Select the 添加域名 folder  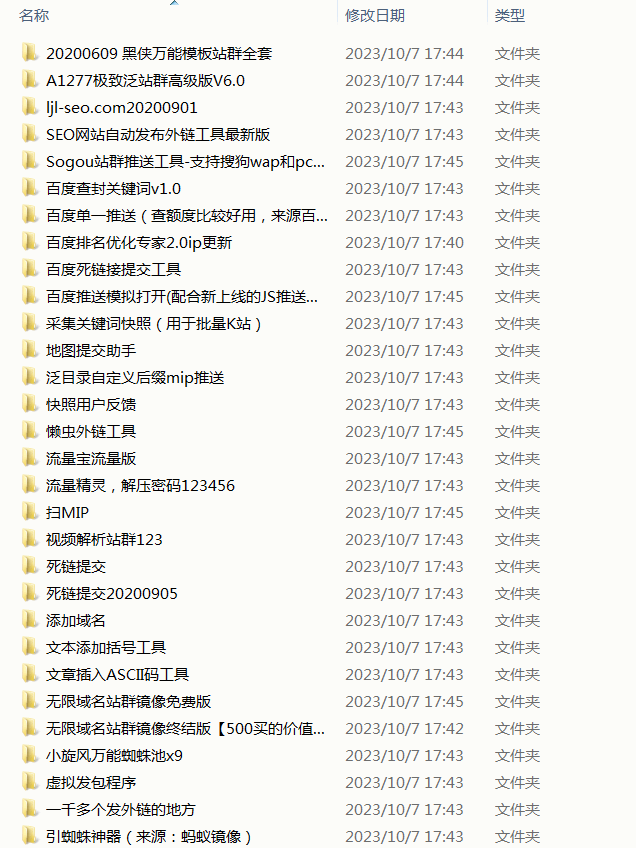[x=75, y=620]
